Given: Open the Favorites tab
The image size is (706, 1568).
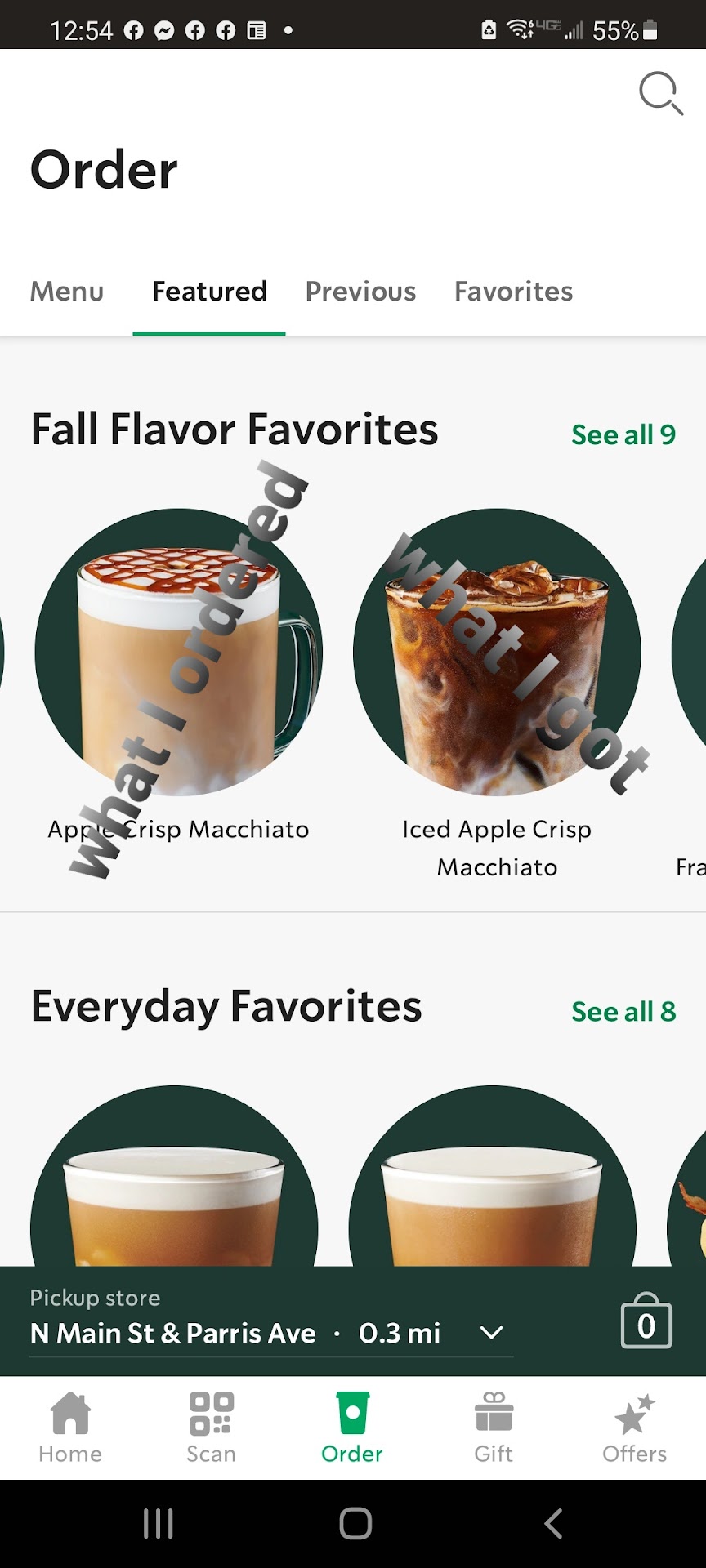Looking at the screenshot, I should (513, 292).
